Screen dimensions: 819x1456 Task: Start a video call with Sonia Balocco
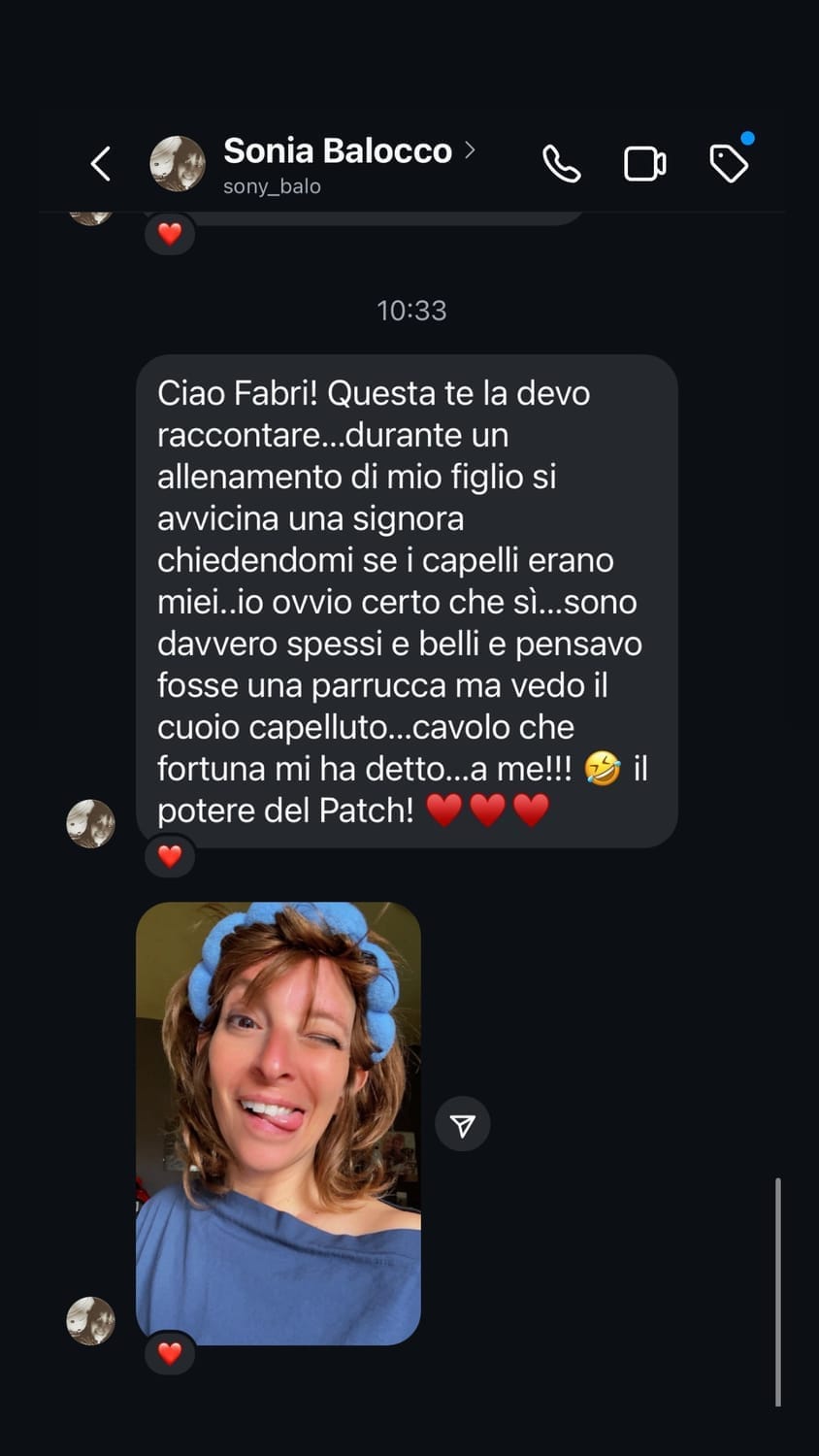(644, 164)
